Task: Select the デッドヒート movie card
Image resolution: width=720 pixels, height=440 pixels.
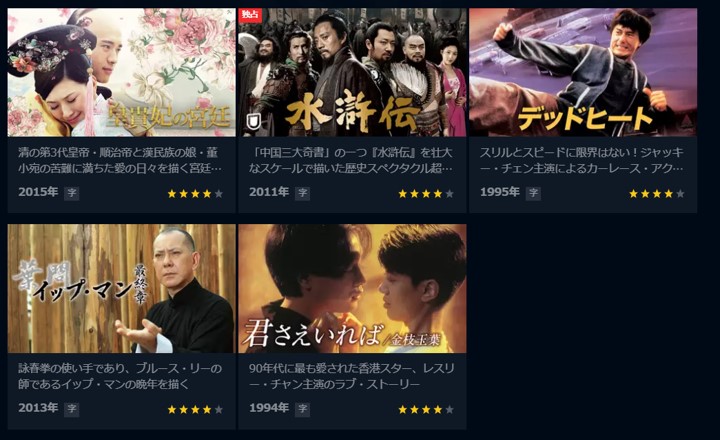Action: tap(583, 73)
